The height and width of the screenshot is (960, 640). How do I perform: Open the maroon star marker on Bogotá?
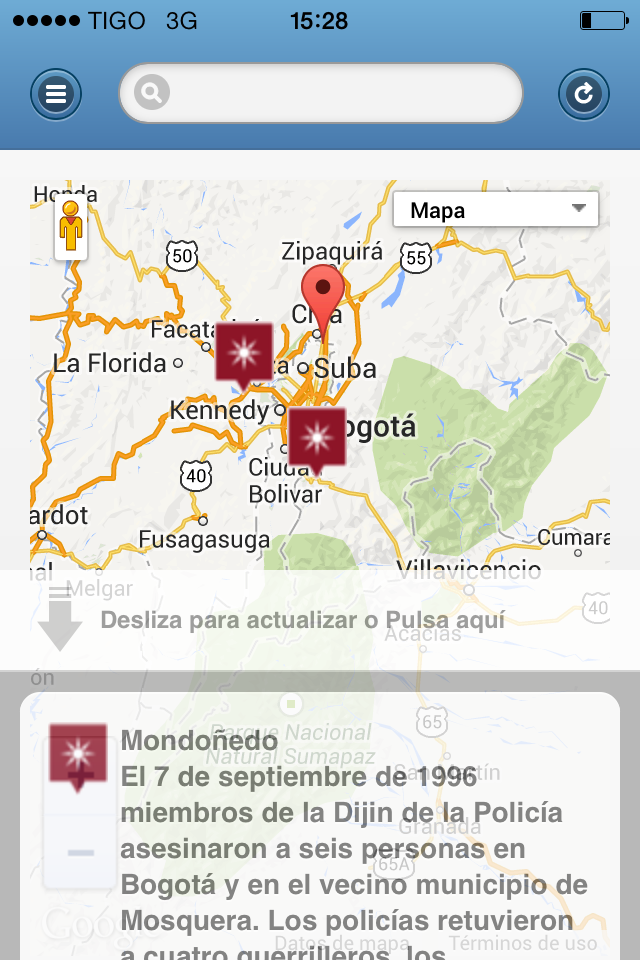pos(317,438)
